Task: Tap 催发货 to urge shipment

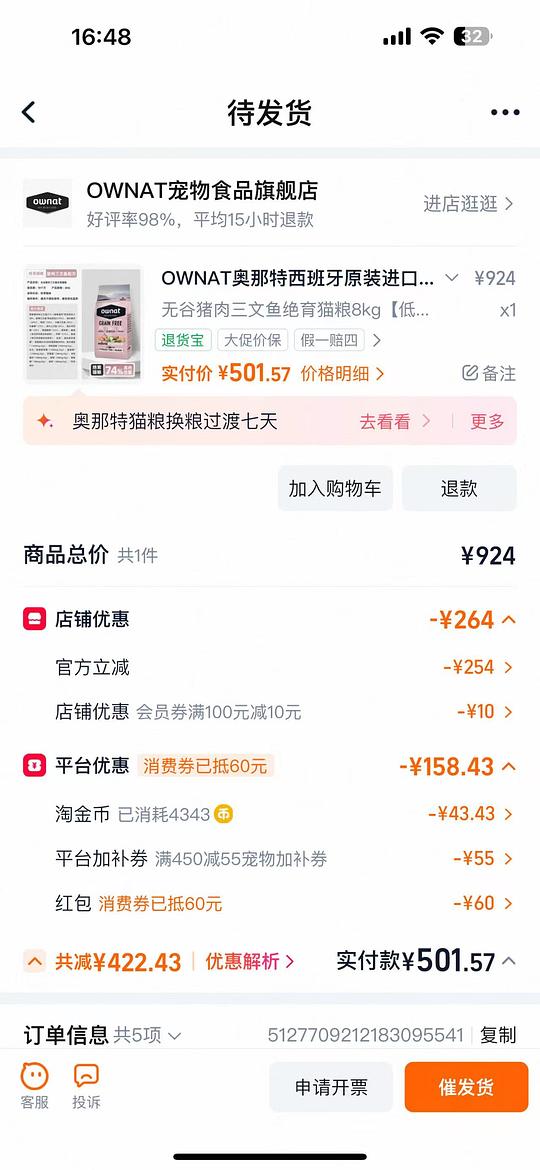Action: pos(466,1087)
